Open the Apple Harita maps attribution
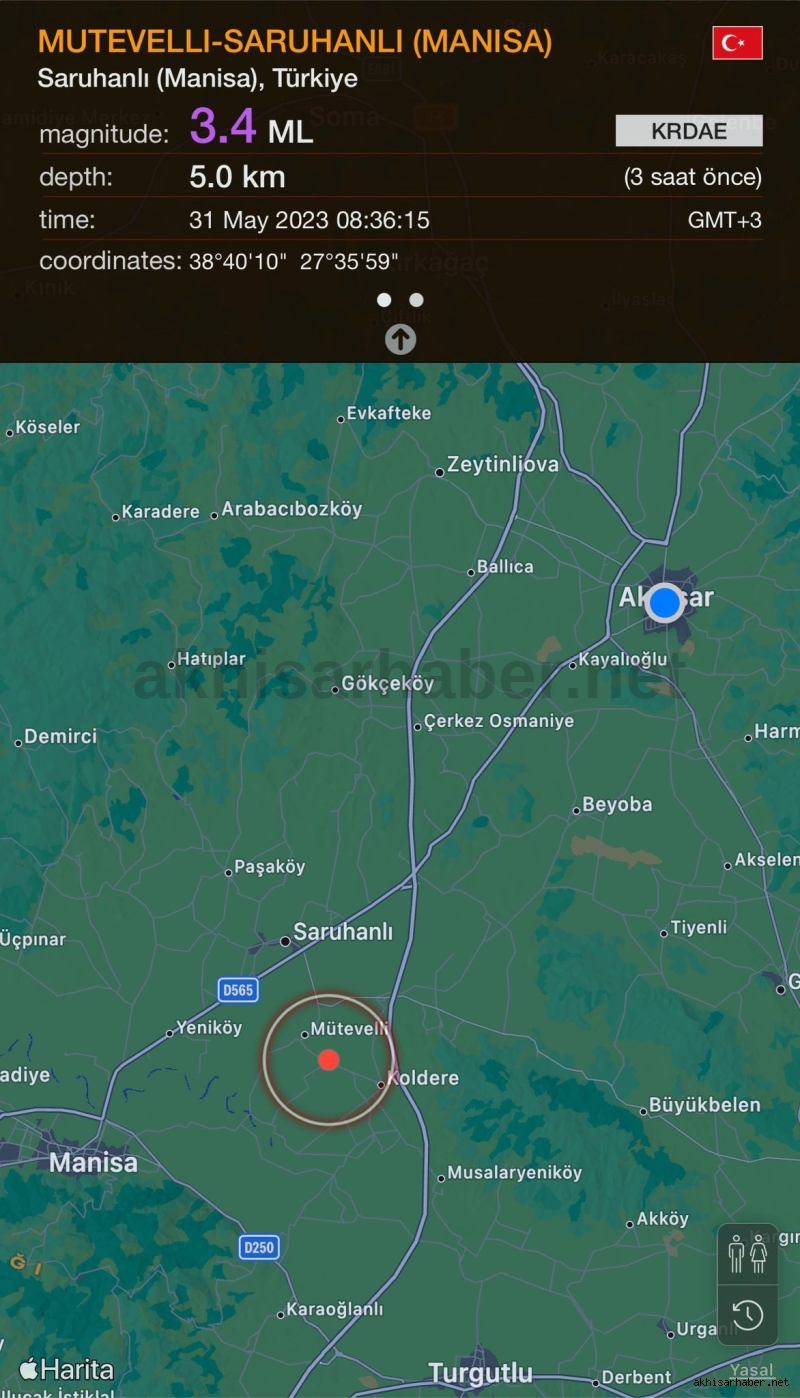Screen dimensions: 800x1398 point(67,1369)
